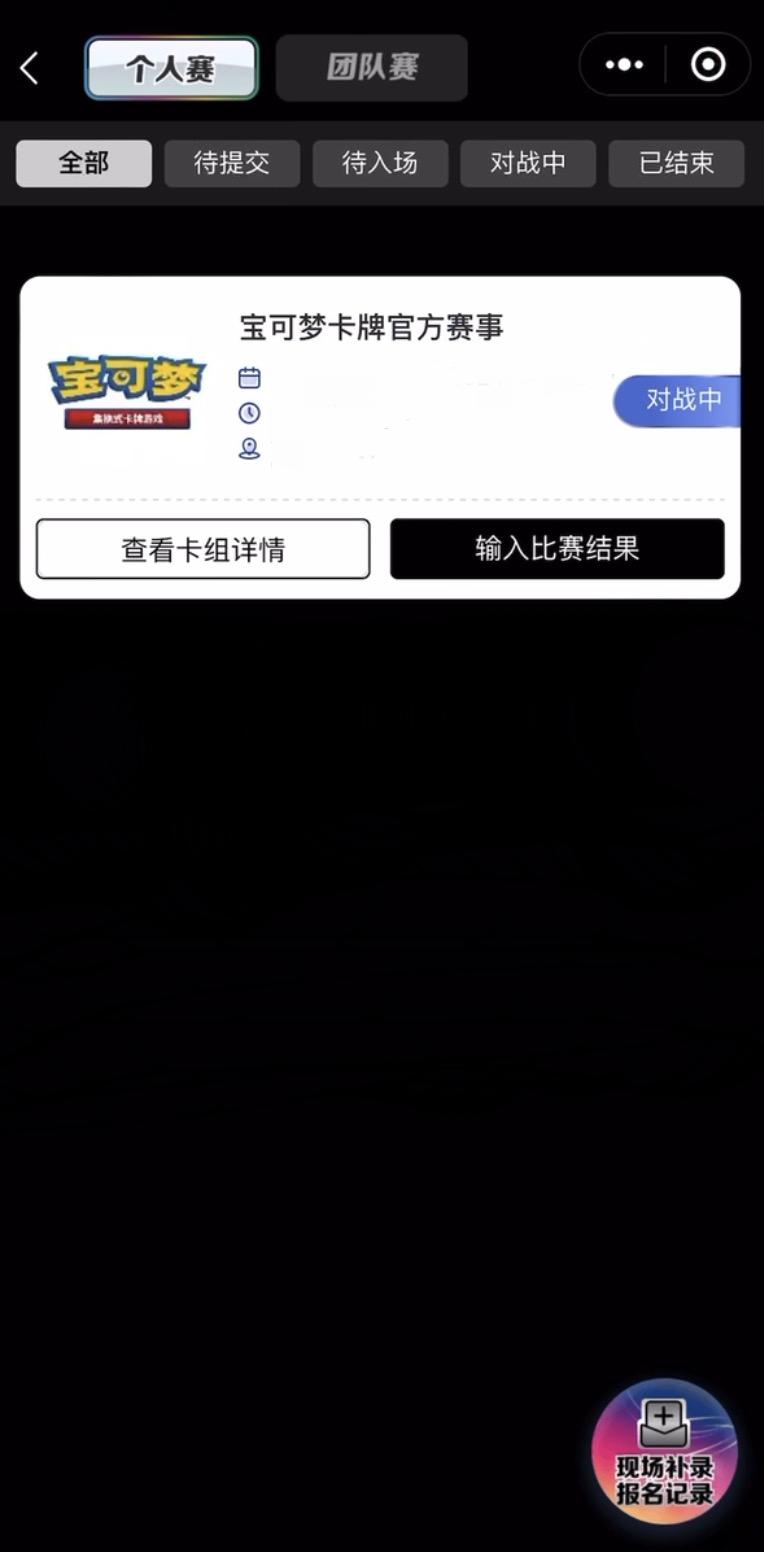Open 现场补录报名记录 floating button

(664, 1452)
